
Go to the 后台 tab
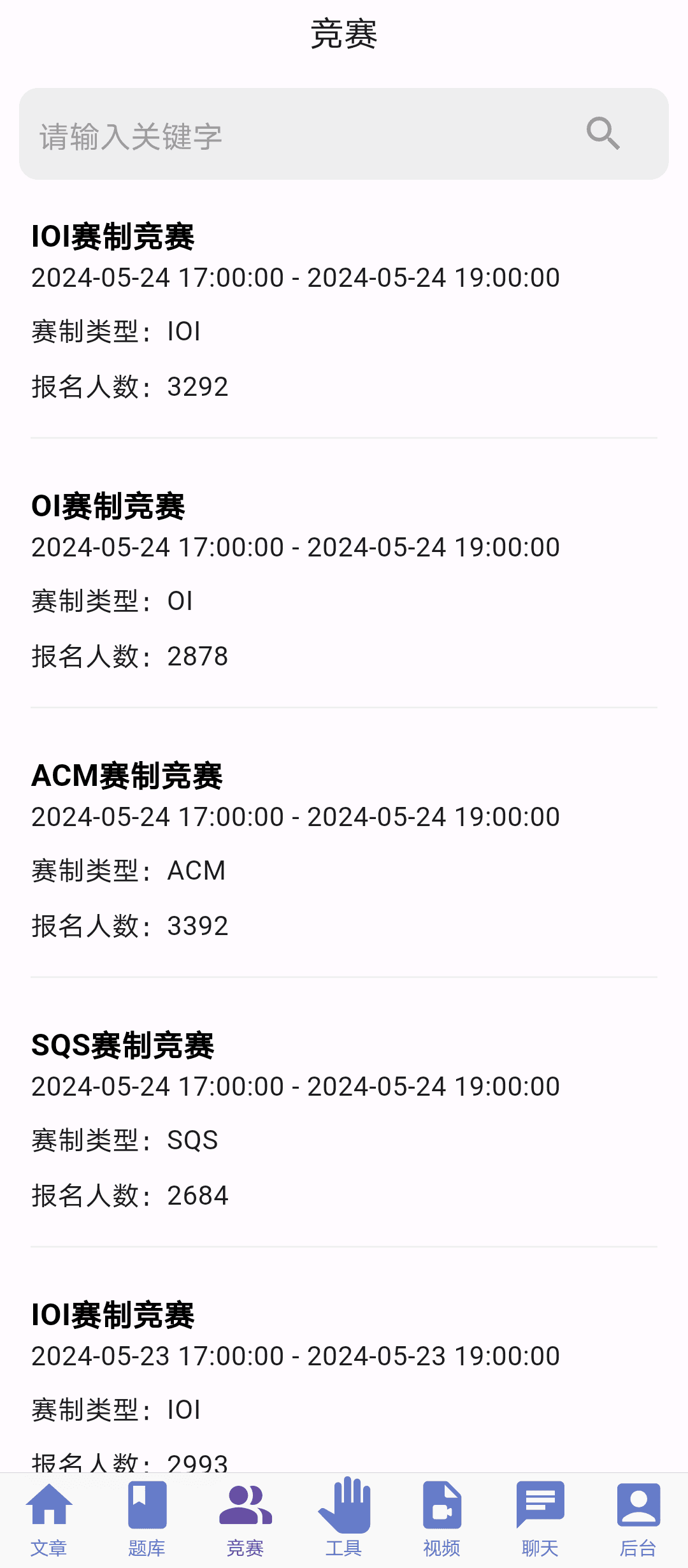[638, 1520]
